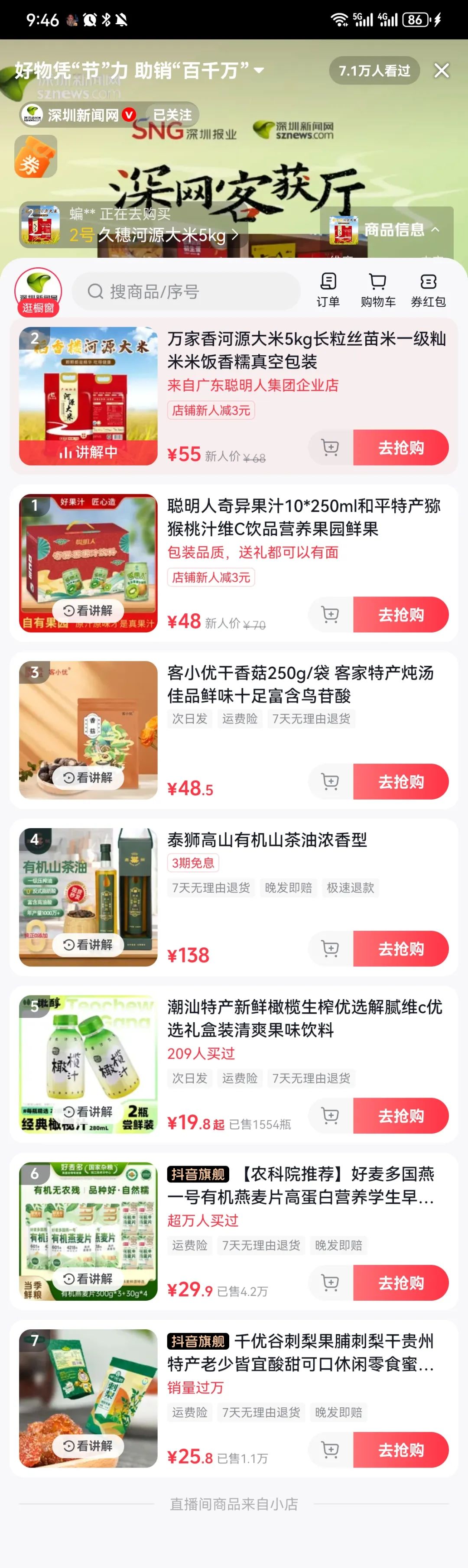468x1568 pixels.
Task: Add 泰狮高山有机山茶油 to cart
Action: point(331,948)
